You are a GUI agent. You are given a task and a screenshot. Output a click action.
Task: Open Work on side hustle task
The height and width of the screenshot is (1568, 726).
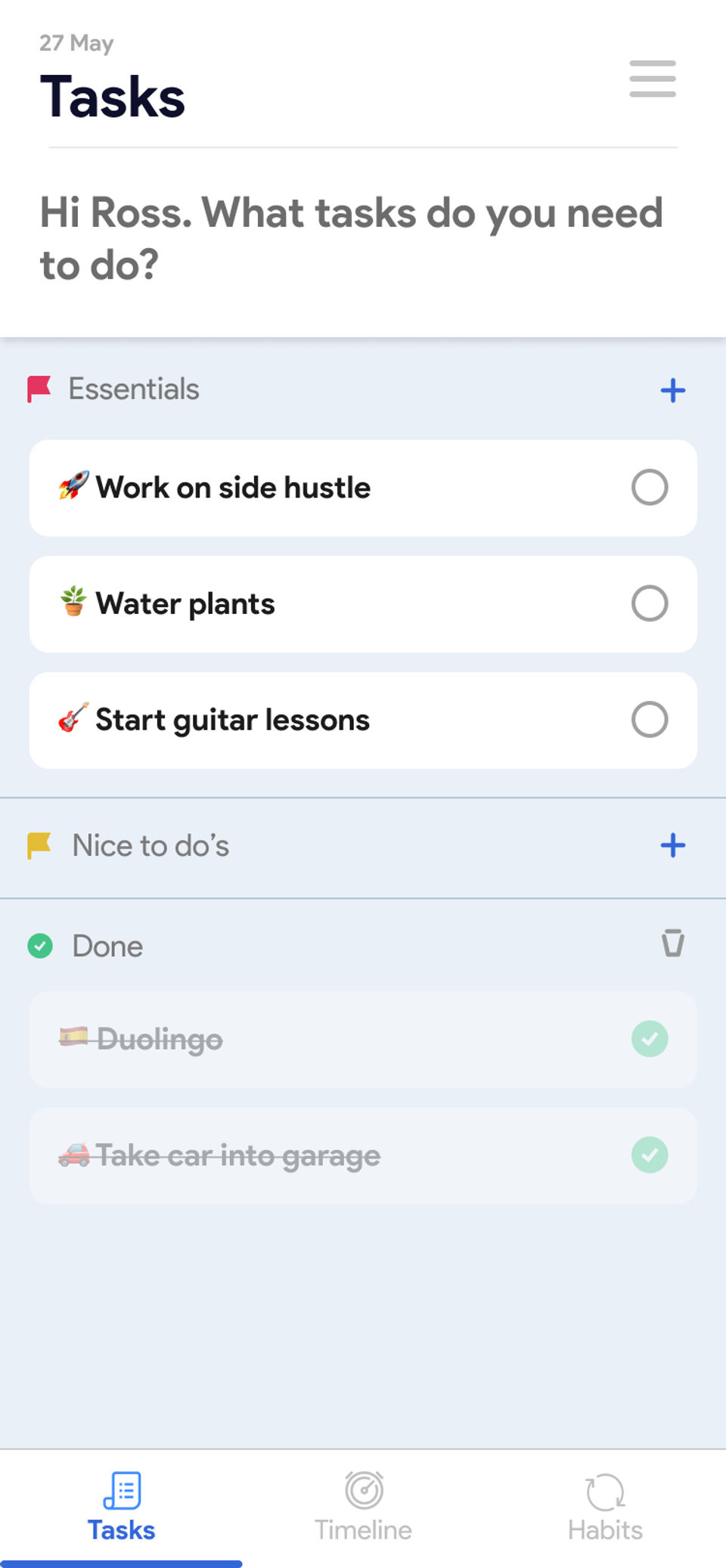tap(302, 488)
